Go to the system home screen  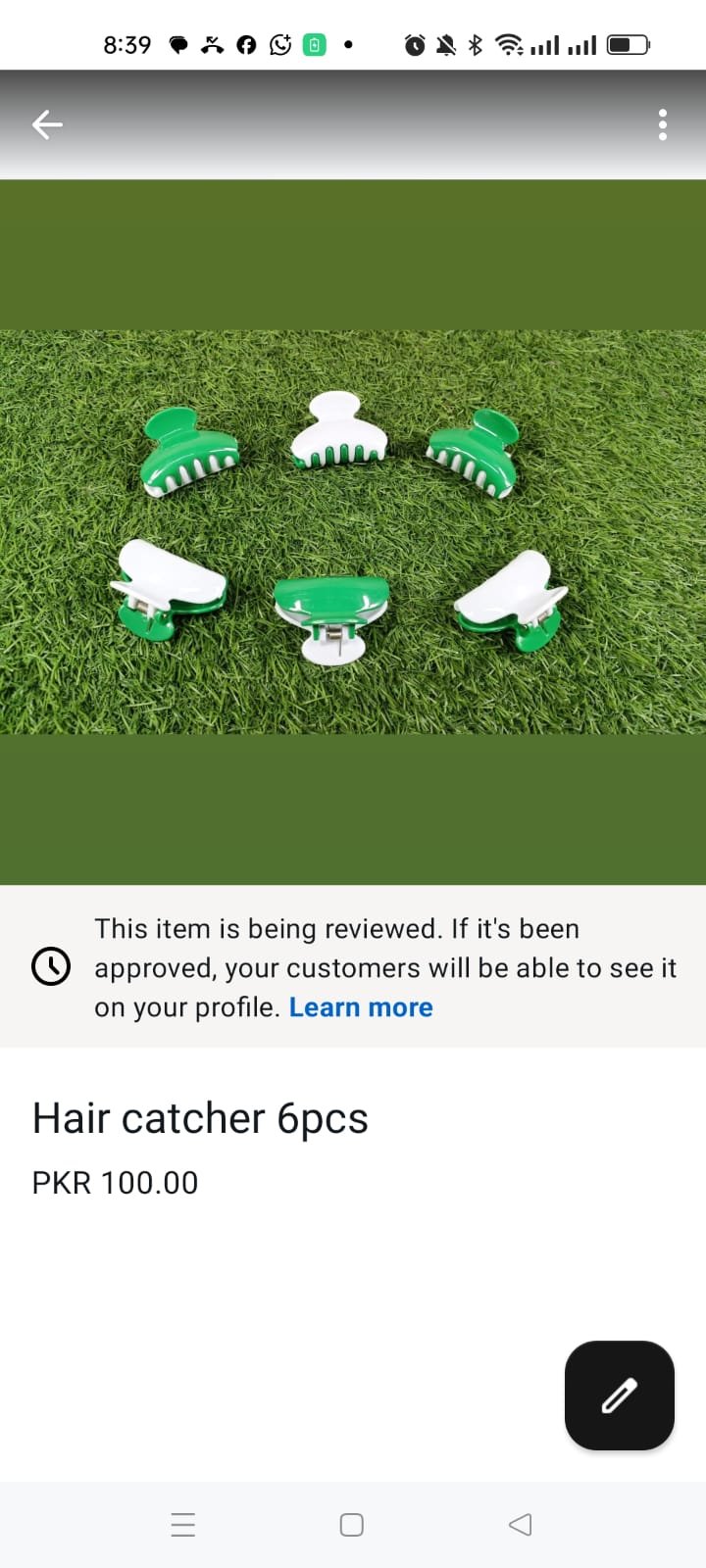click(x=352, y=1525)
